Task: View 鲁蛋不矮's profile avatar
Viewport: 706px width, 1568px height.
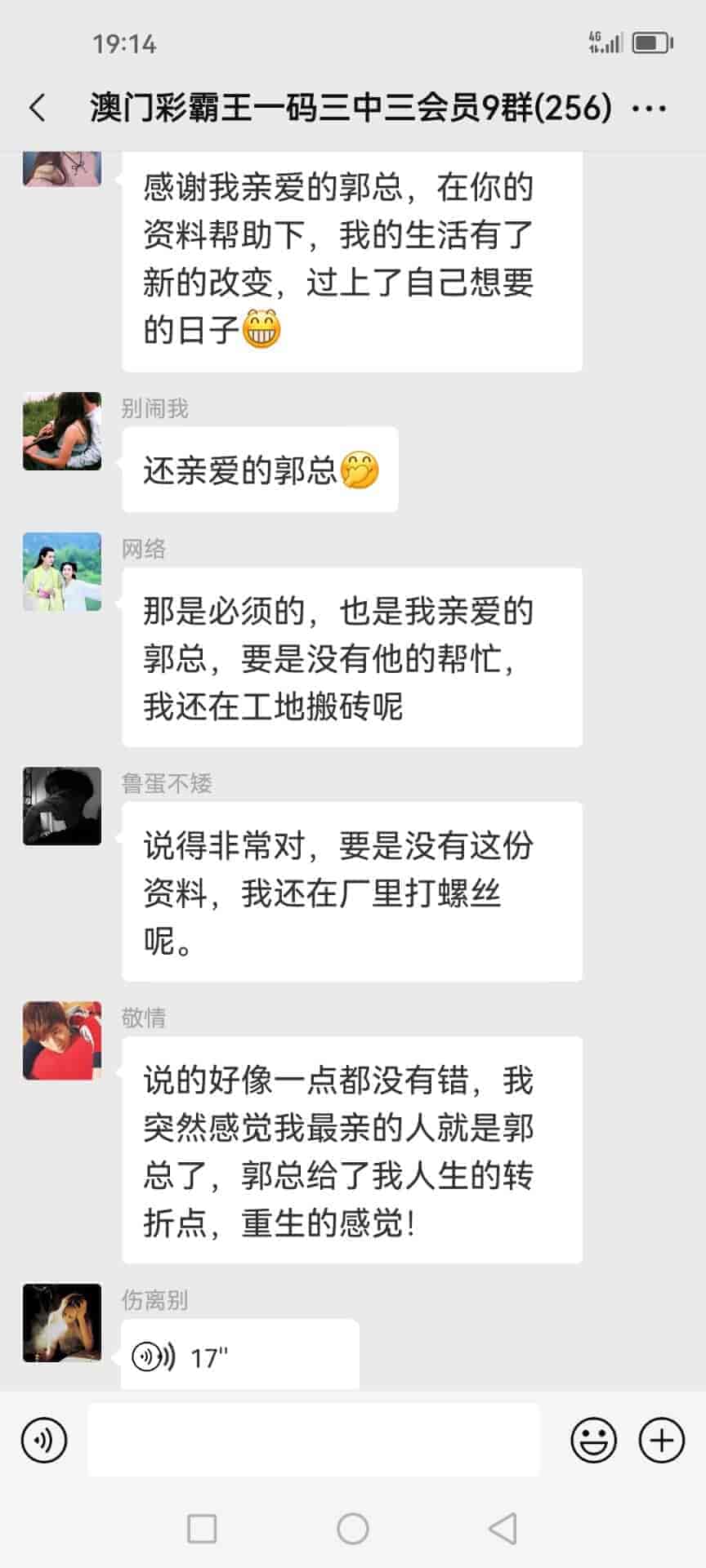Action: click(x=62, y=806)
